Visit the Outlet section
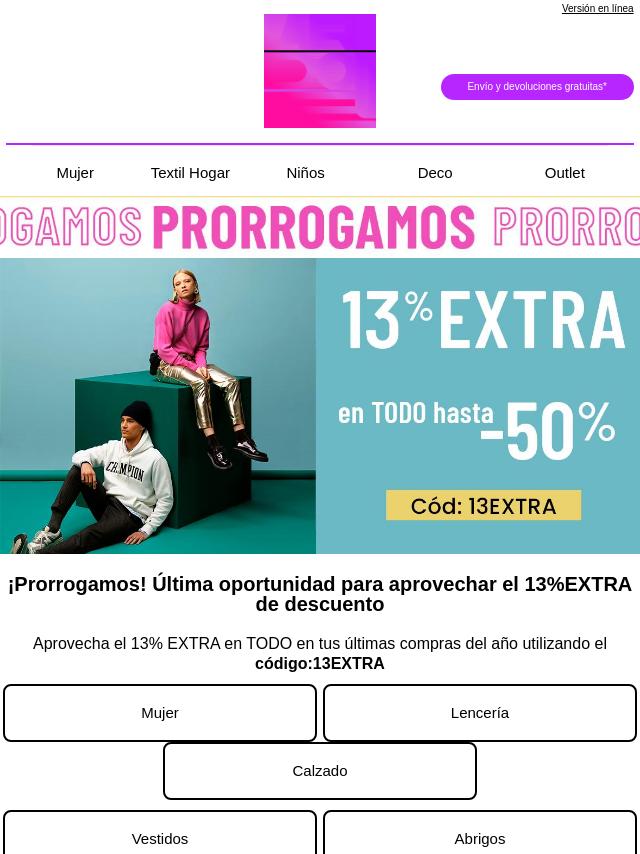Image resolution: width=640 pixels, height=854 pixels. point(564,173)
